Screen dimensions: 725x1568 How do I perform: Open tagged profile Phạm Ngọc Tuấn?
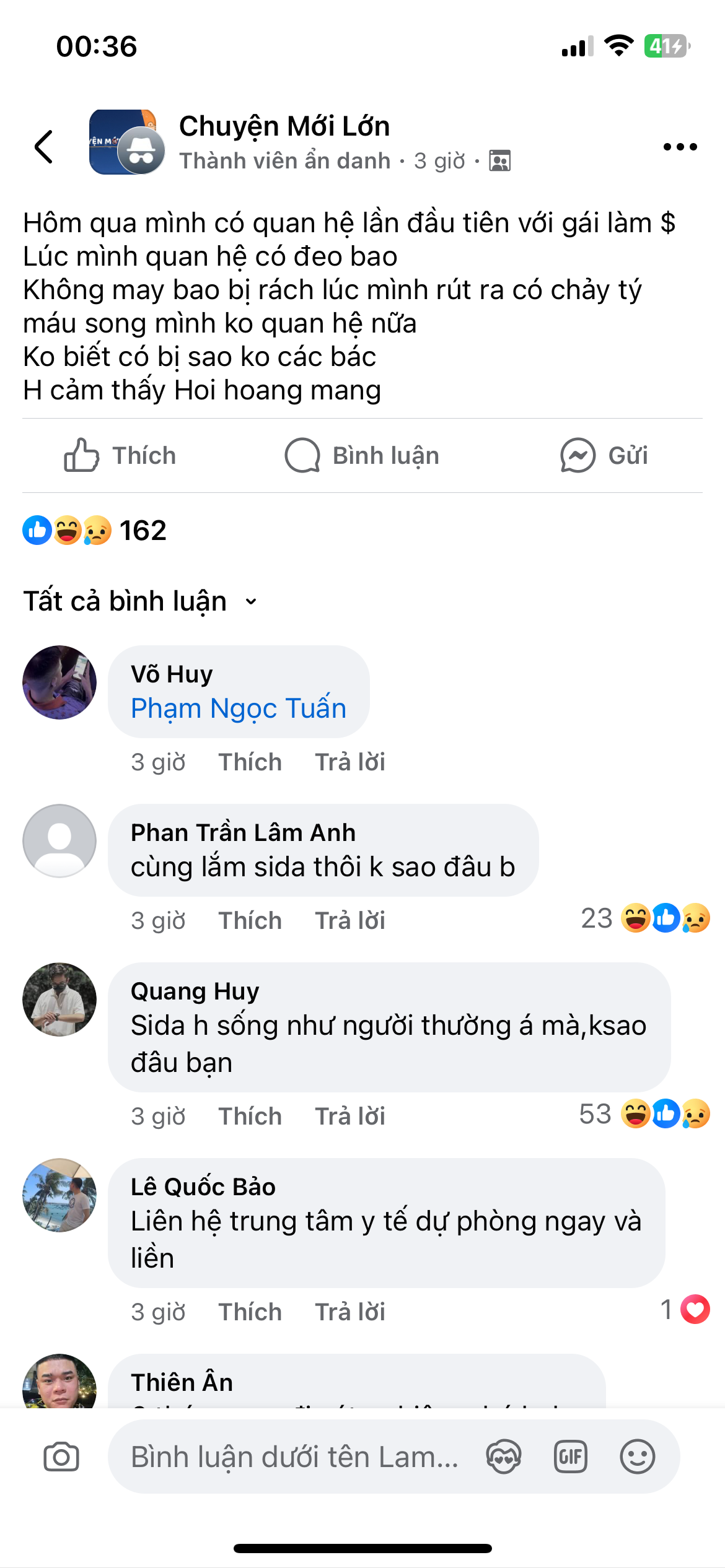[x=239, y=708]
